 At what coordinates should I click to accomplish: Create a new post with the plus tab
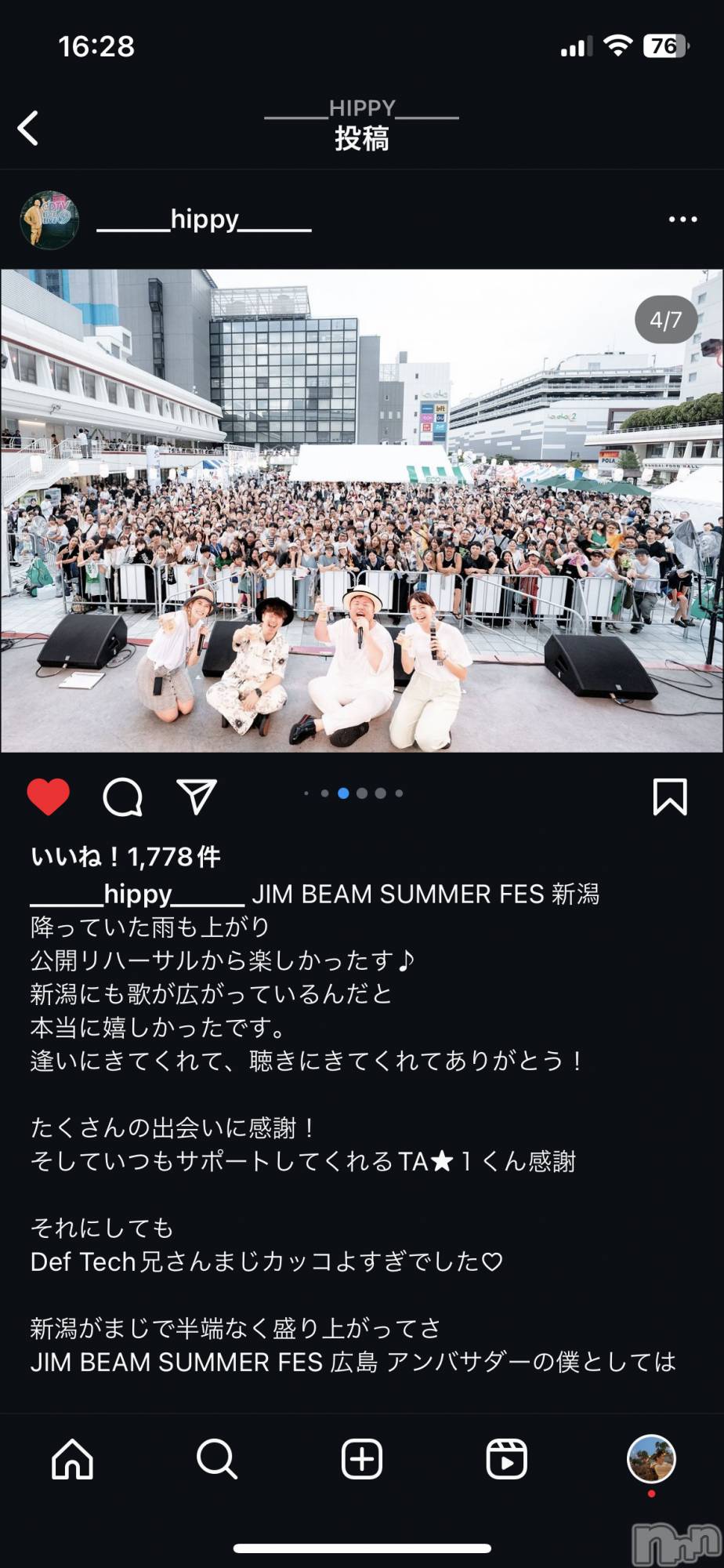click(x=362, y=1460)
